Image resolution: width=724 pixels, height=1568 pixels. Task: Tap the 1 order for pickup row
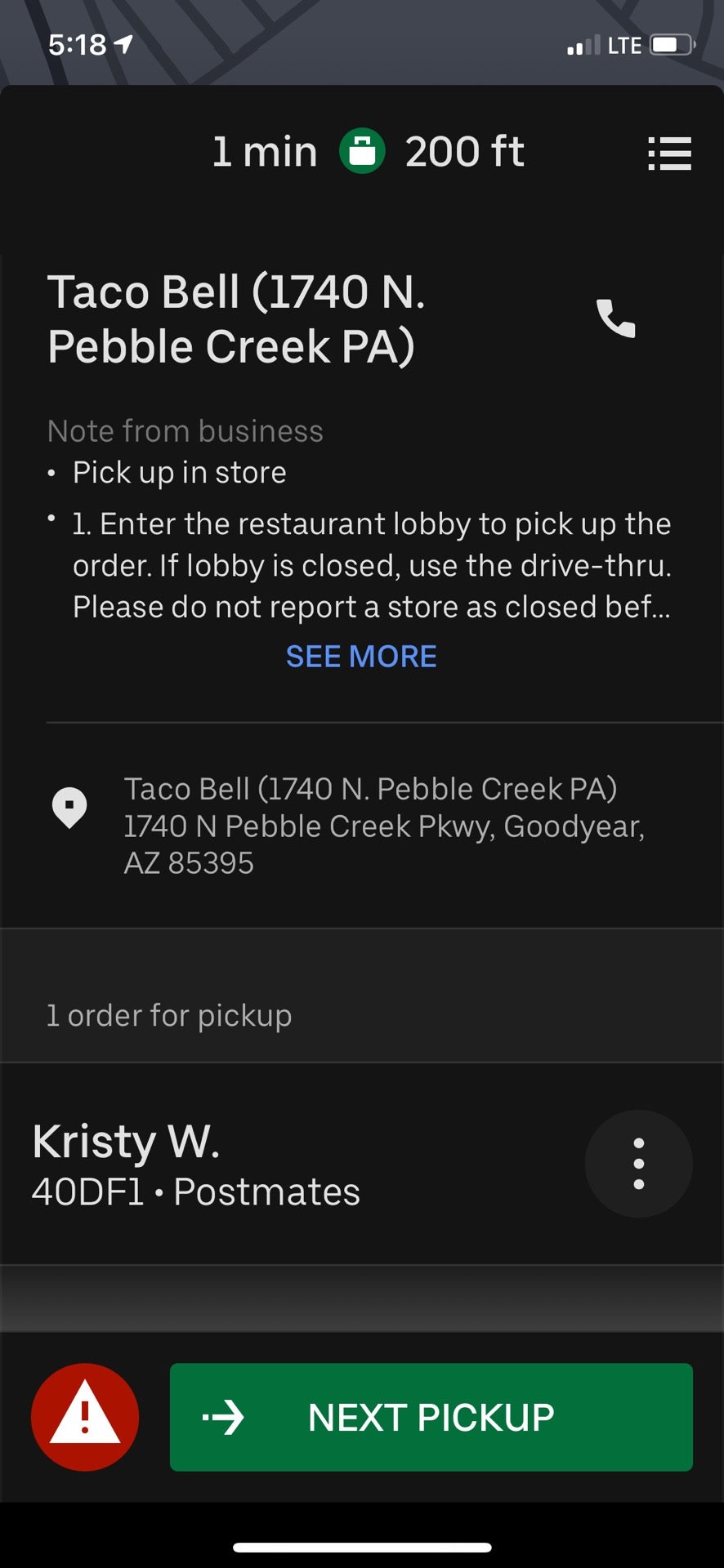(168, 1015)
